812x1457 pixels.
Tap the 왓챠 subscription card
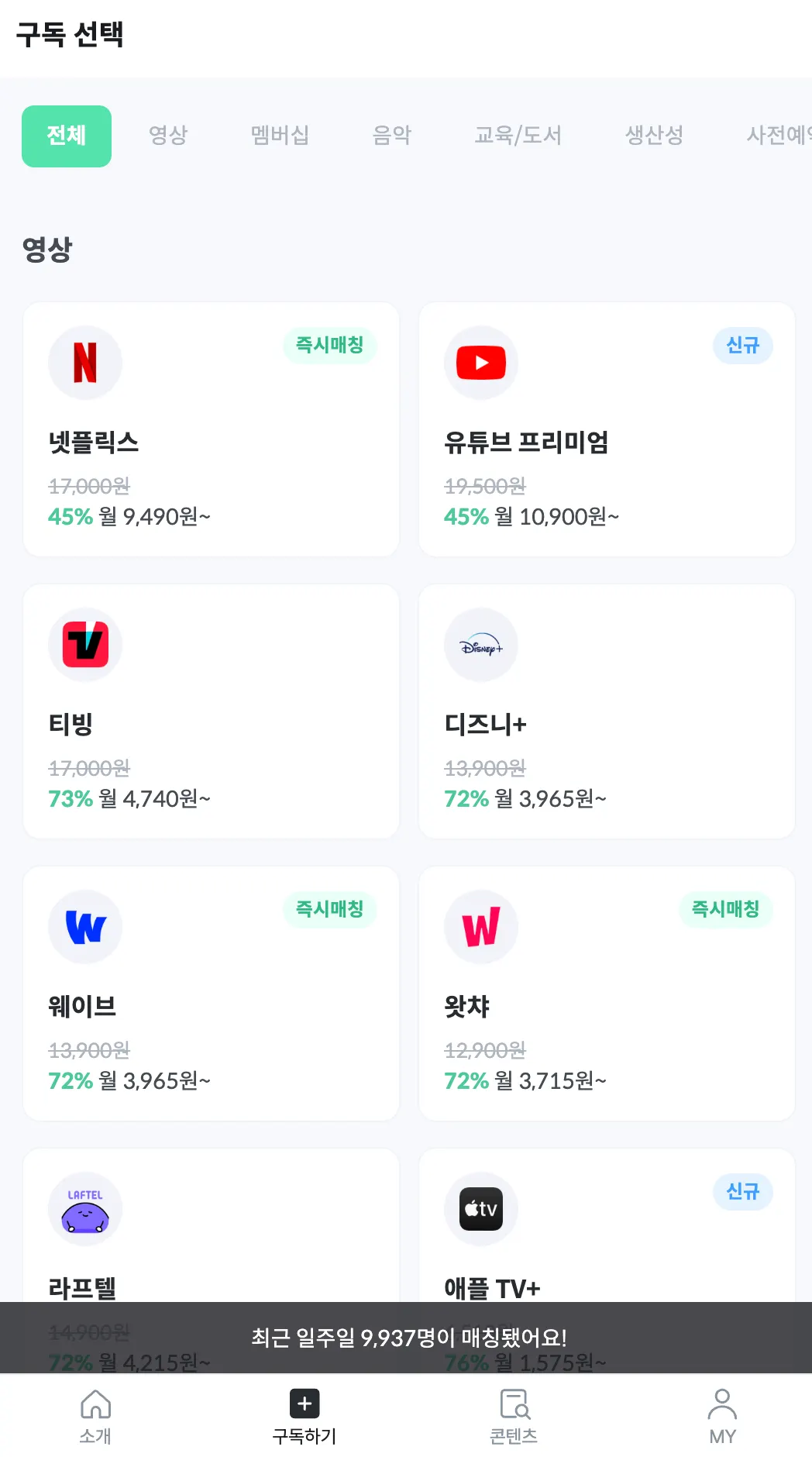607,994
